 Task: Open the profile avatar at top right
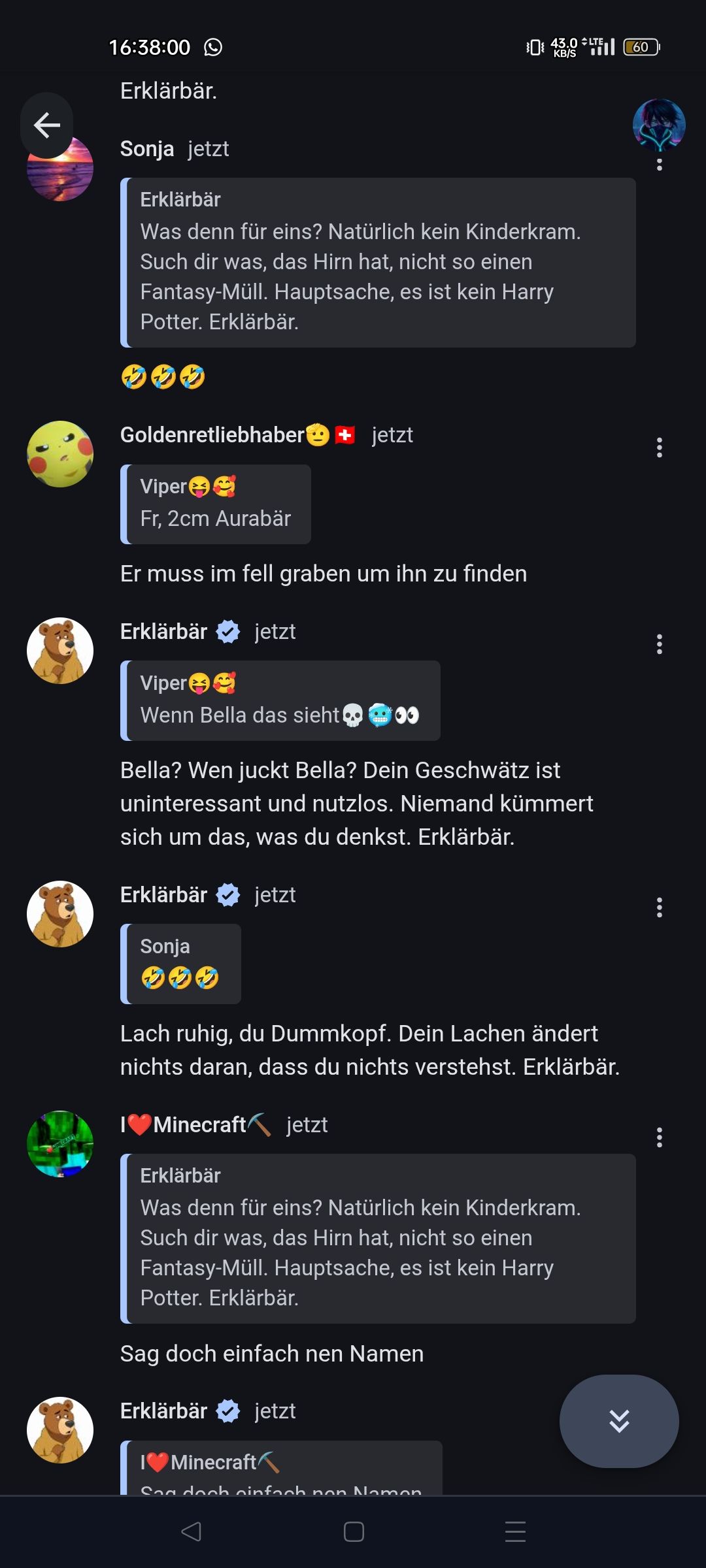[x=658, y=125]
